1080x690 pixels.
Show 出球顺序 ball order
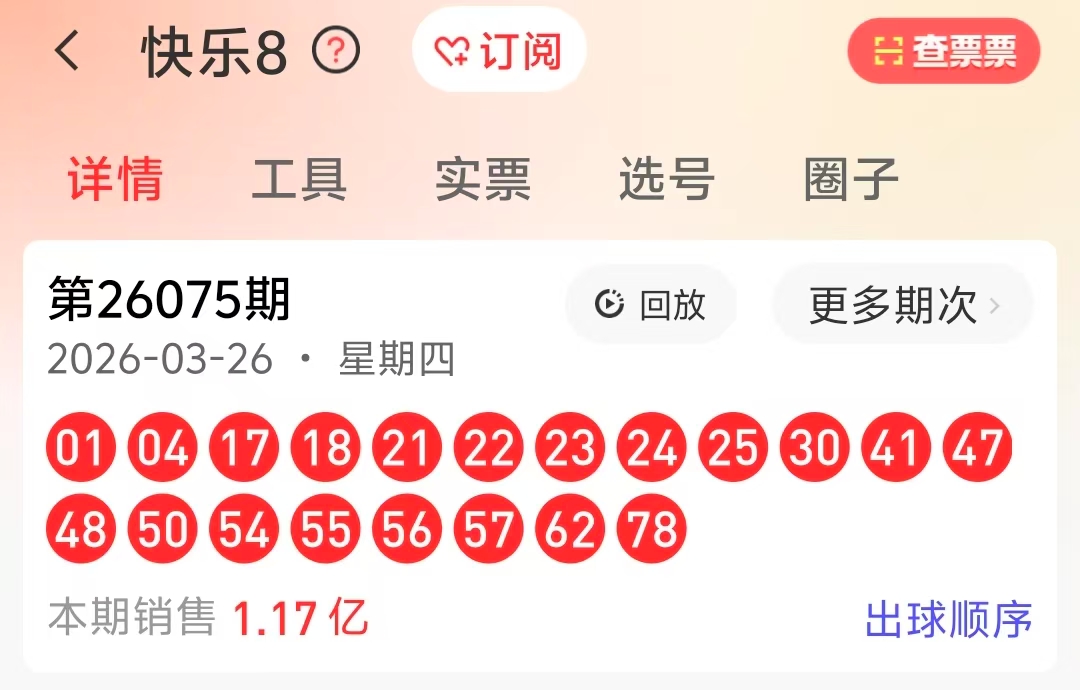click(948, 620)
